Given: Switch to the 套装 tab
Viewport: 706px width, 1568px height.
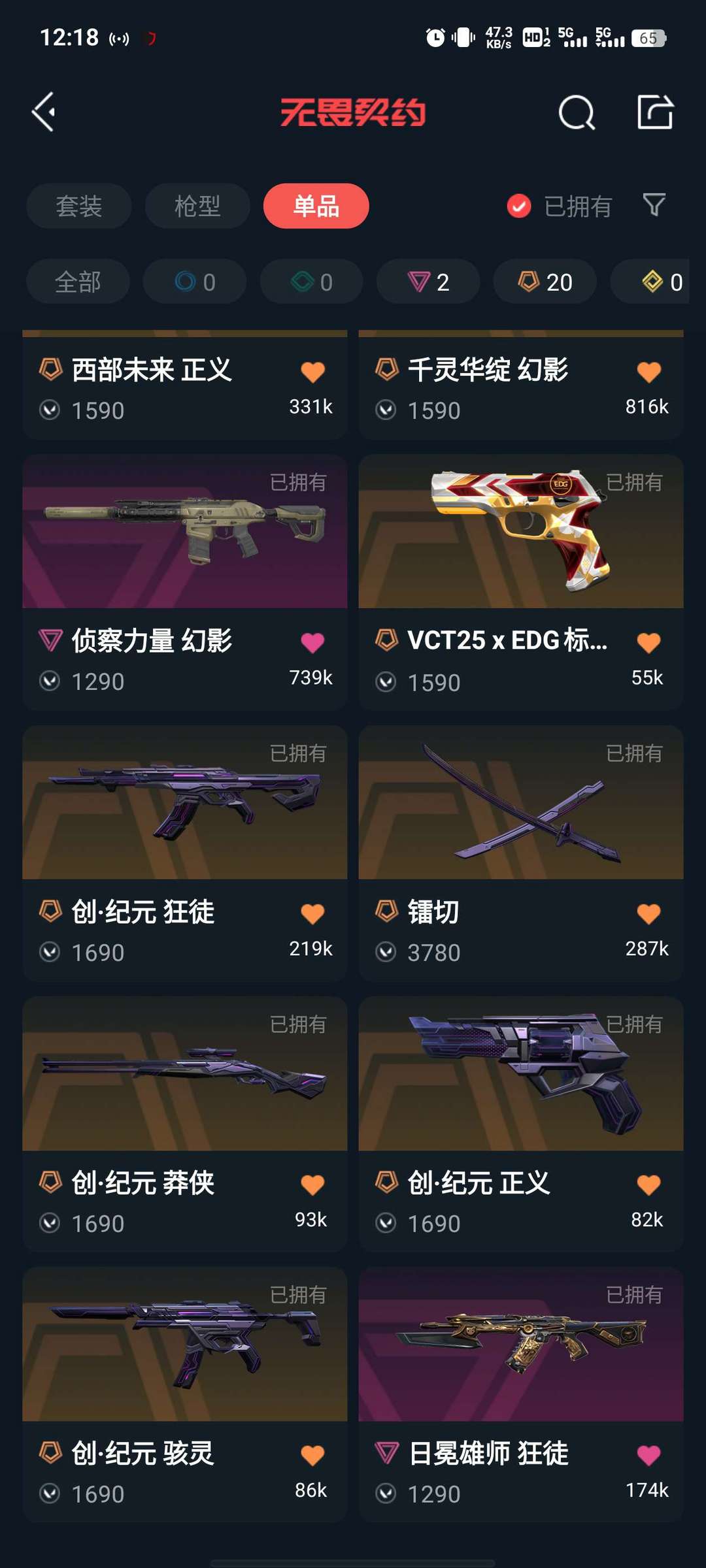Looking at the screenshot, I should (79, 206).
